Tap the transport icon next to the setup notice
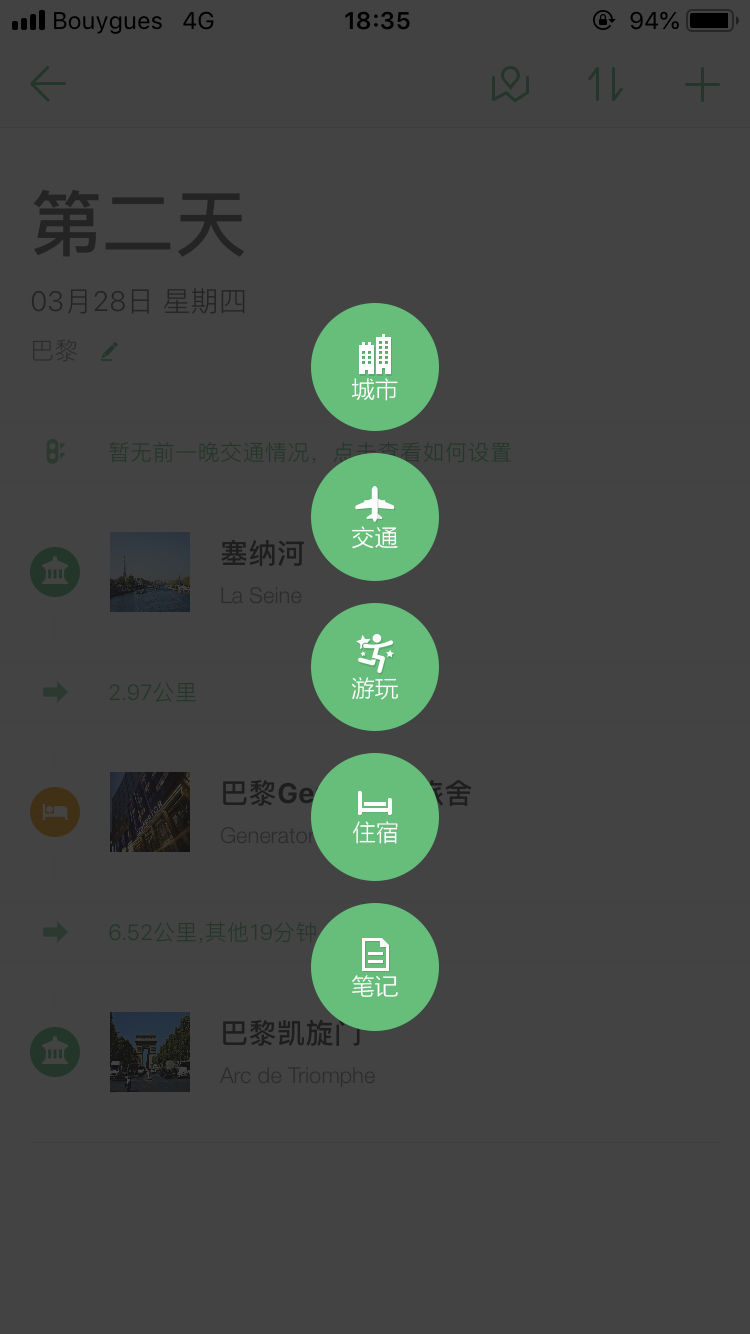The width and height of the screenshot is (750, 1334). pyautogui.click(x=55, y=452)
